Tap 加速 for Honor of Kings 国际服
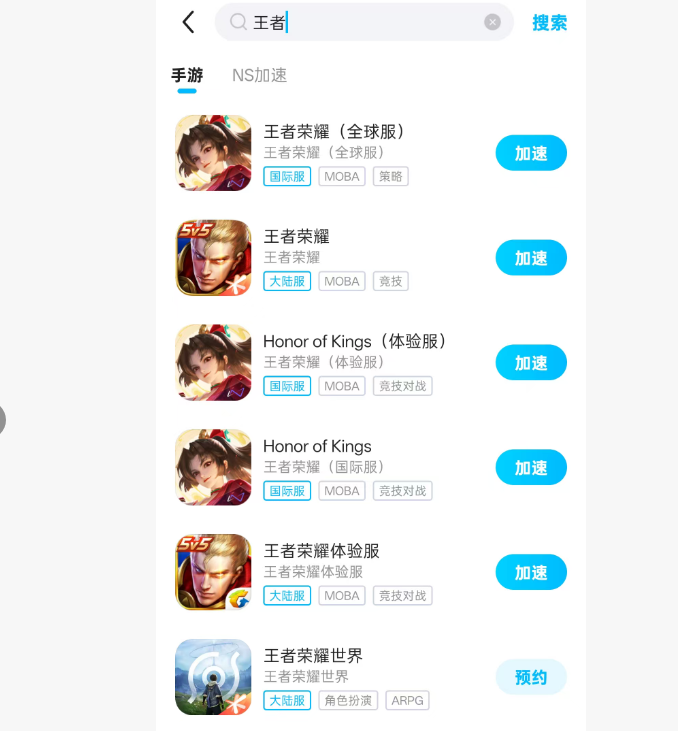 point(531,467)
